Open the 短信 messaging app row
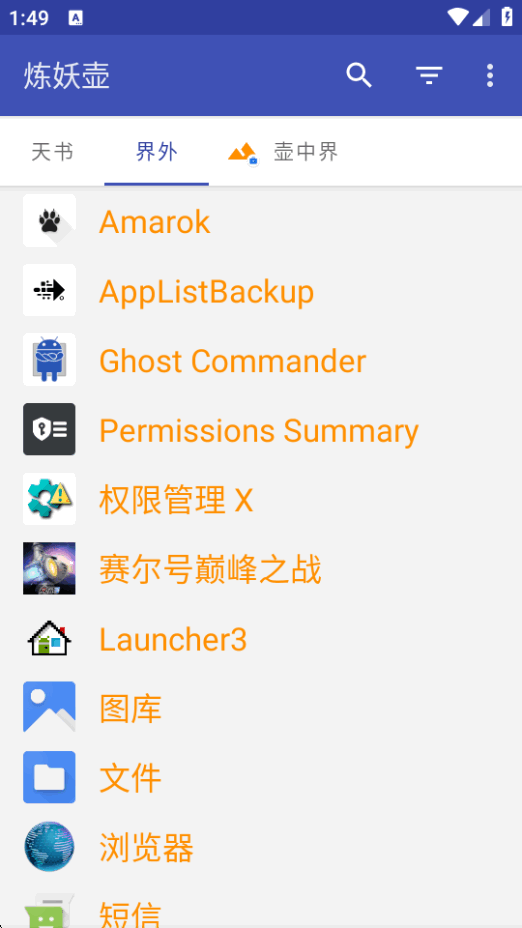Image resolution: width=522 pixels, height=928 pixels. click(x=261, y=904)
